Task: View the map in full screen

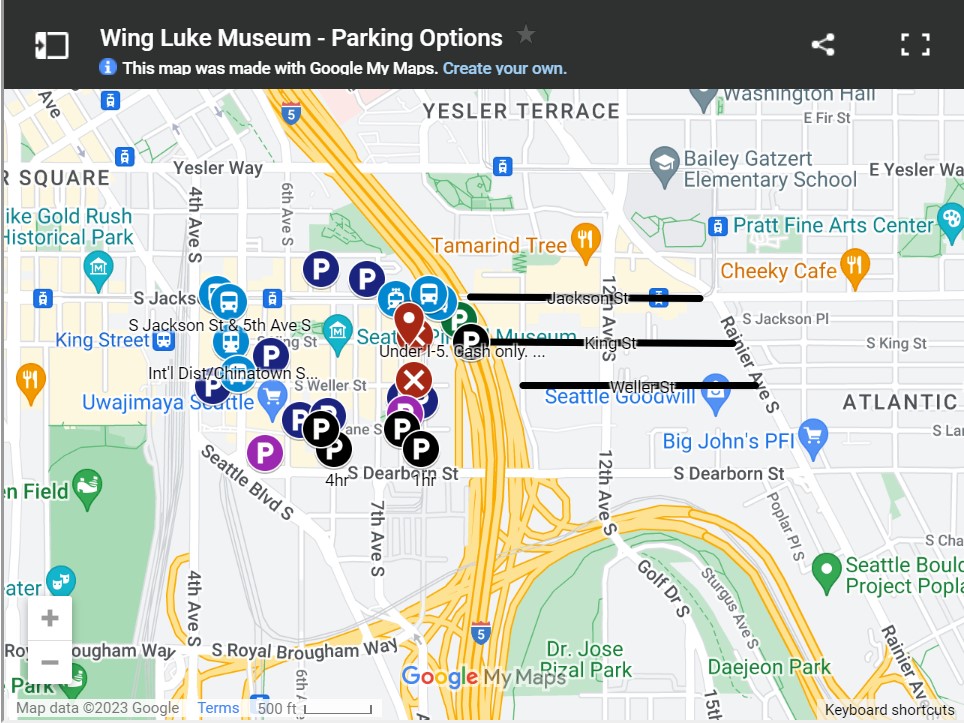Action: 914,45
